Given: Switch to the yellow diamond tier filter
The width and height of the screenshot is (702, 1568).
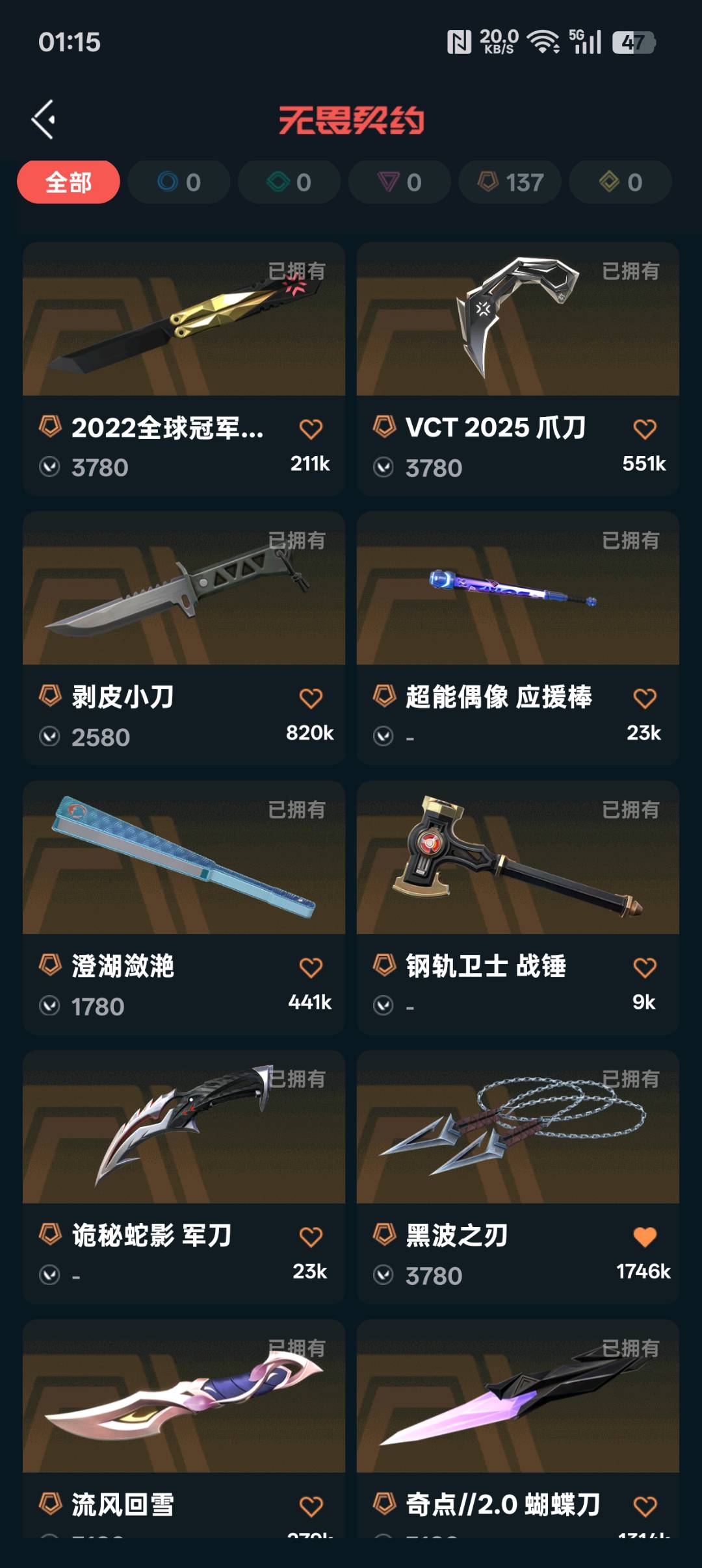Looking at the screenshot, I should click(621, 182).
